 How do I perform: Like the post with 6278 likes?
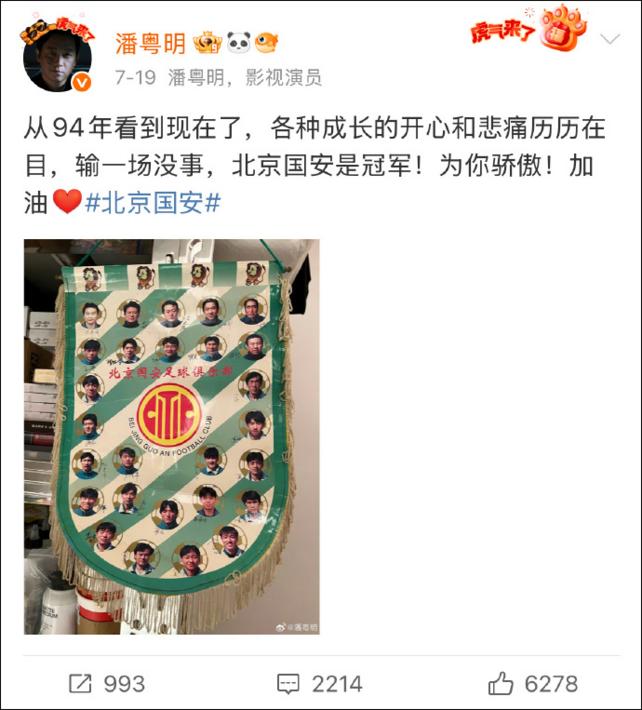[x=532, y=684]
